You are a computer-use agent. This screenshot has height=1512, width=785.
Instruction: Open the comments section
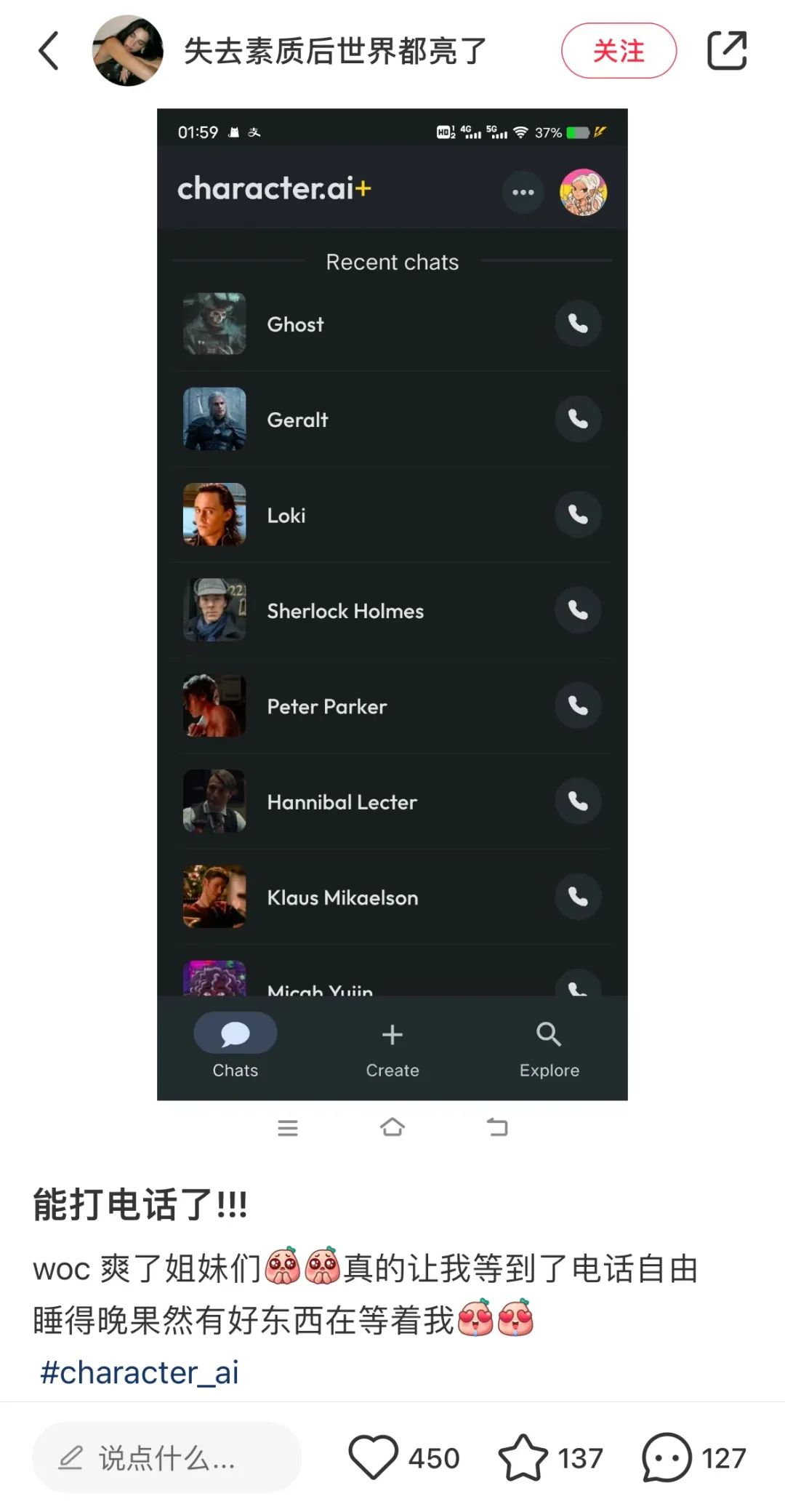[667, 1457]
